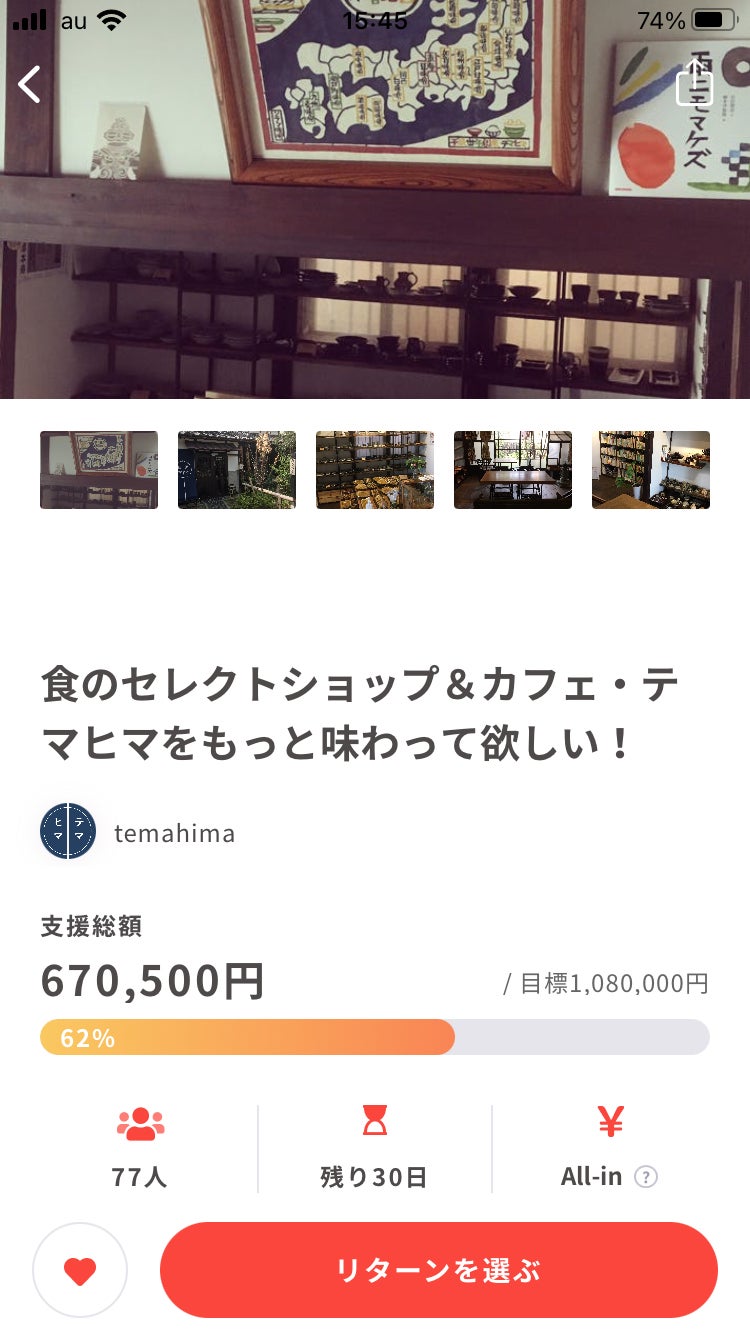Share this crowdfunding project
This screenshot has height=1334, width=750.
694,82
